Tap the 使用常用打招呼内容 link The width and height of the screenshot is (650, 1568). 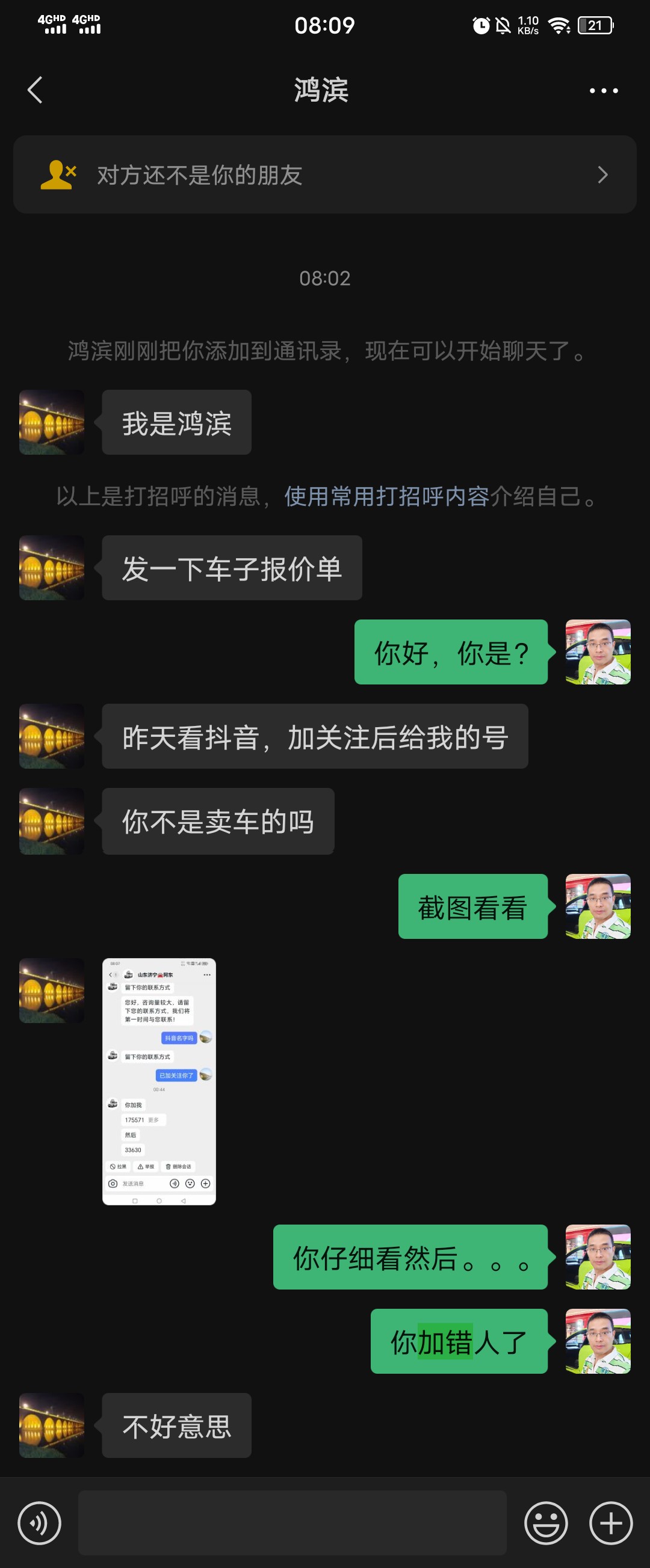click(x=386, y=496)
